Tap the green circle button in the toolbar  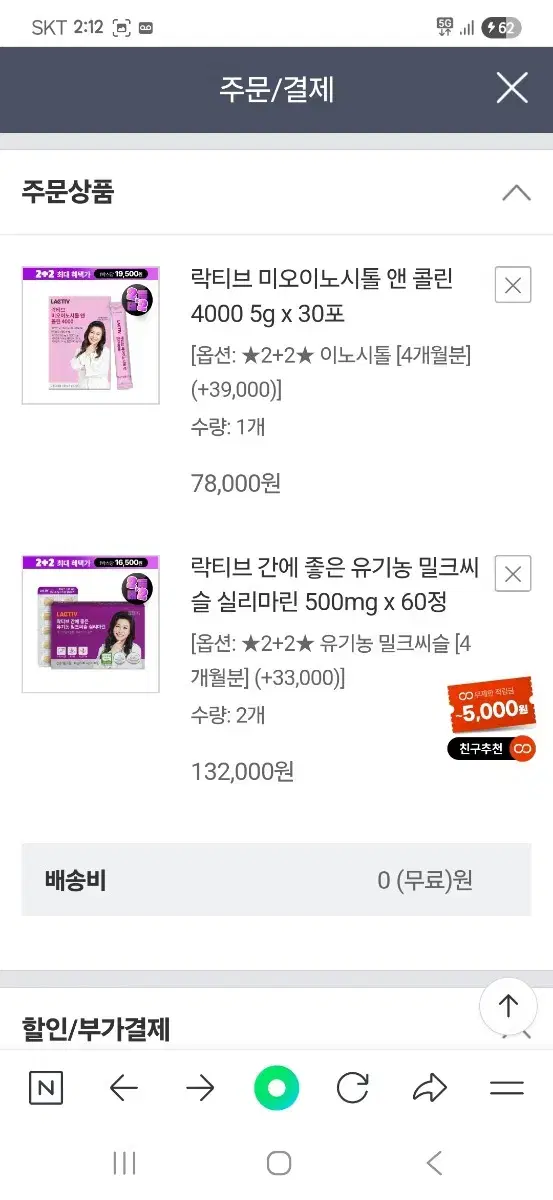tap(277, 1088)
